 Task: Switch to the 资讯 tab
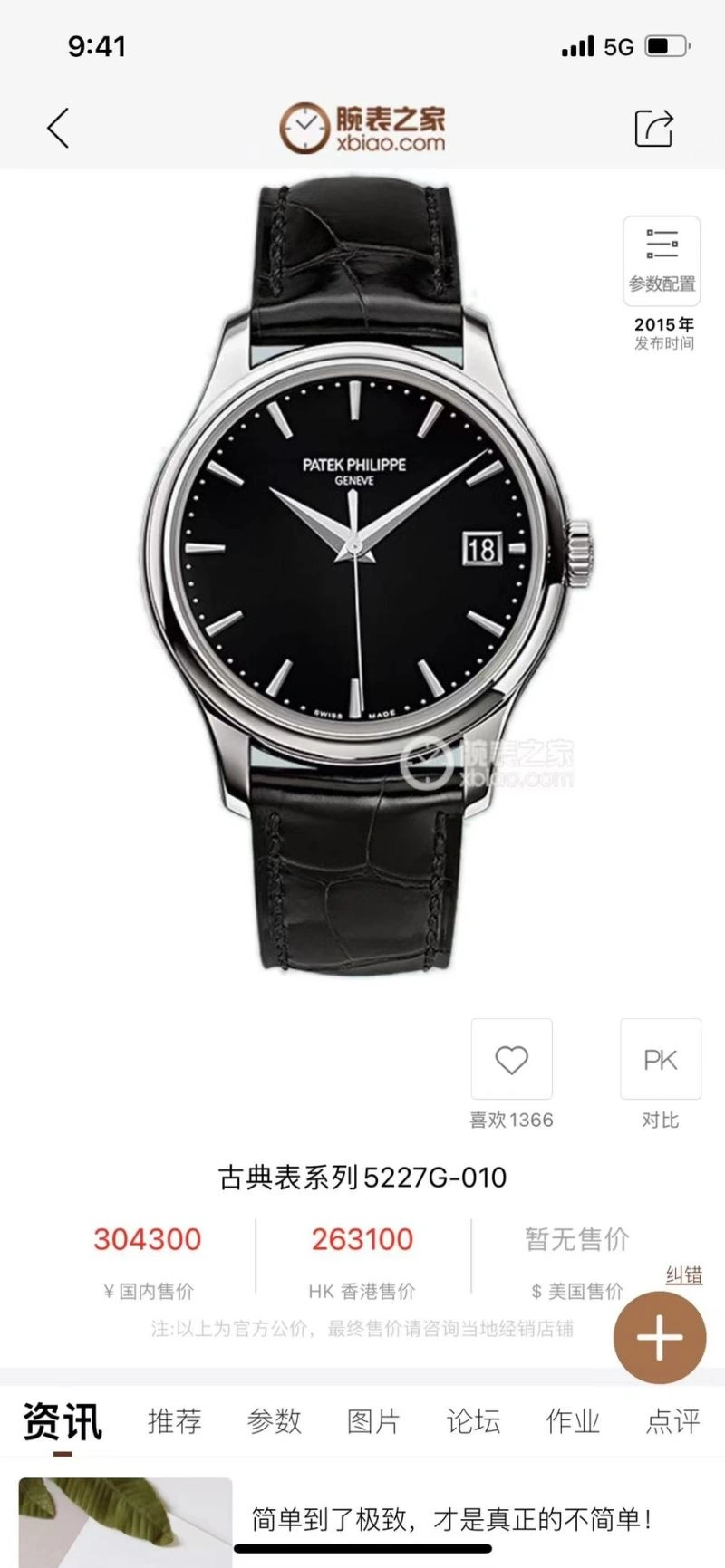[x=62, y=1421]
